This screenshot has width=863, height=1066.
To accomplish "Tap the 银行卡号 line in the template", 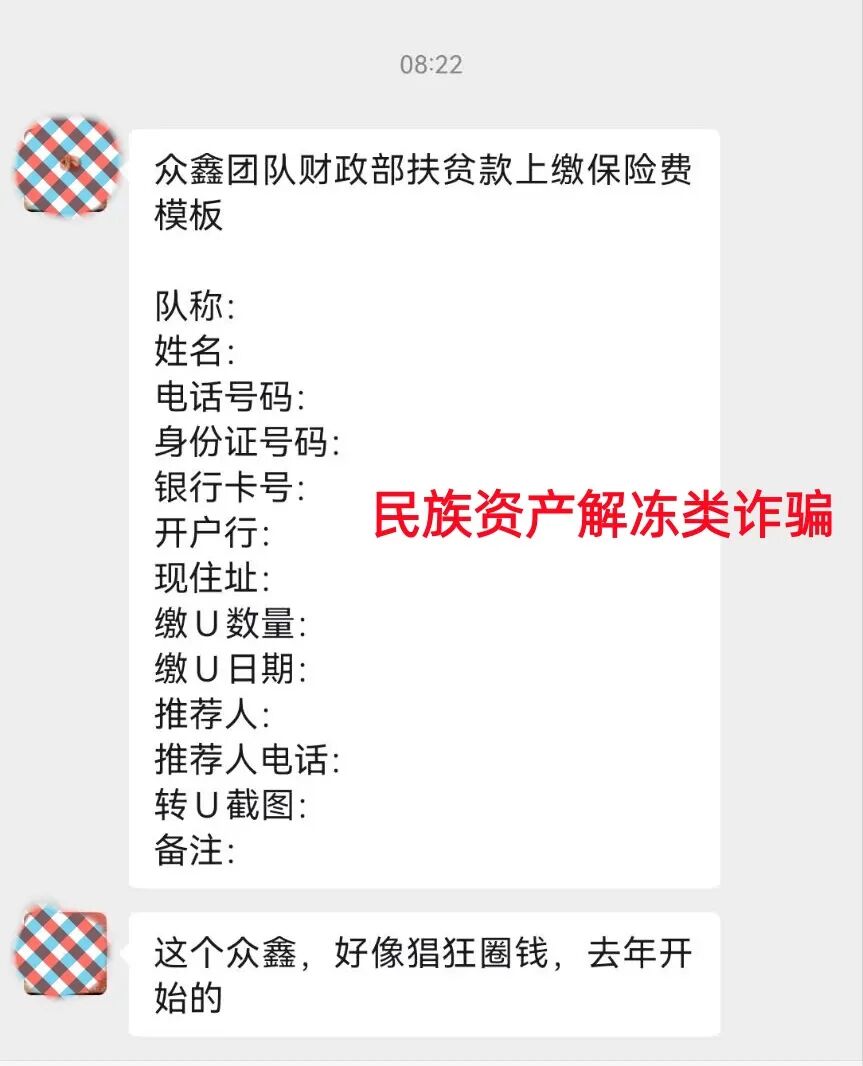I will (x=230, y=487).
